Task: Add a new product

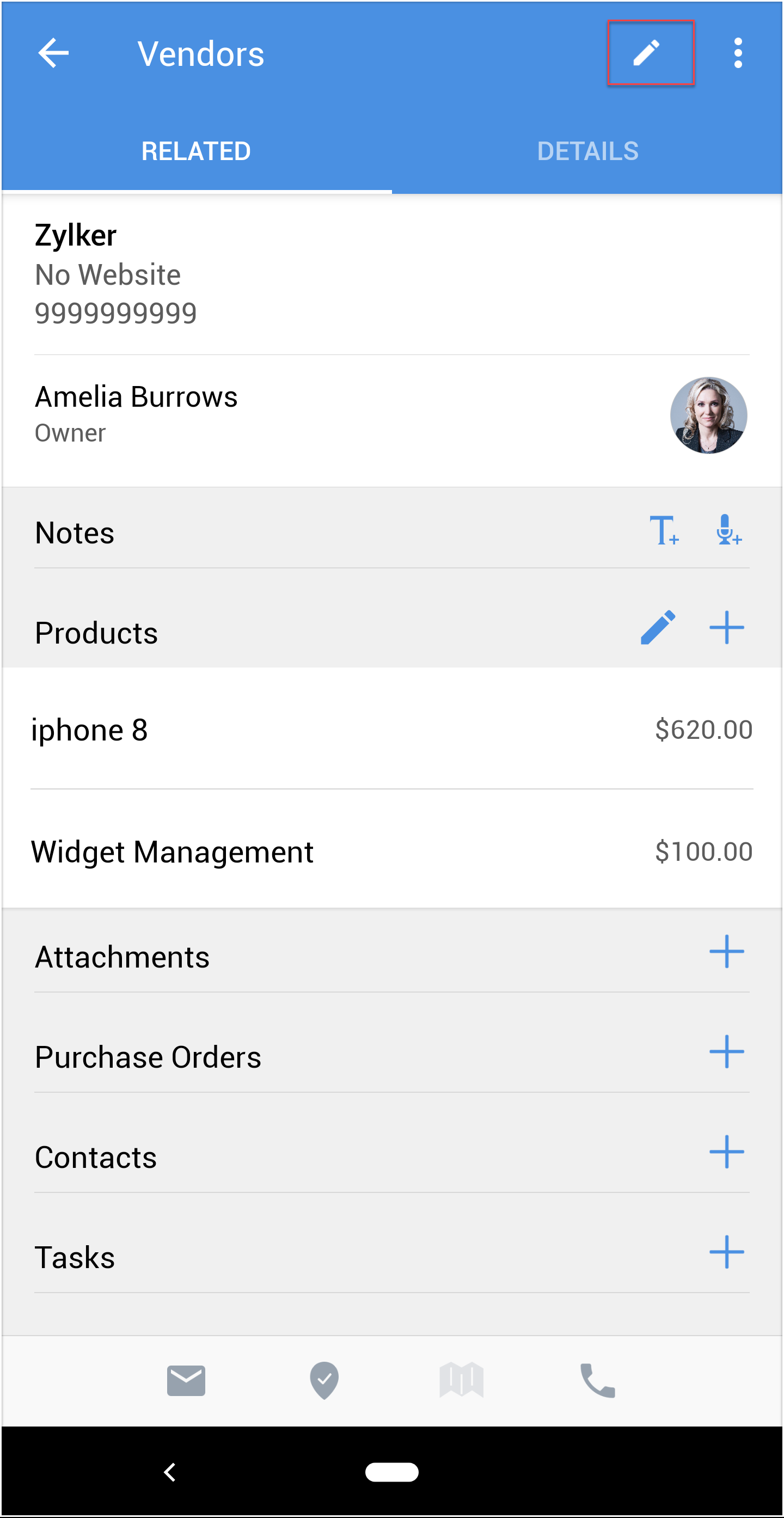Action: click(x=726, y=628)
